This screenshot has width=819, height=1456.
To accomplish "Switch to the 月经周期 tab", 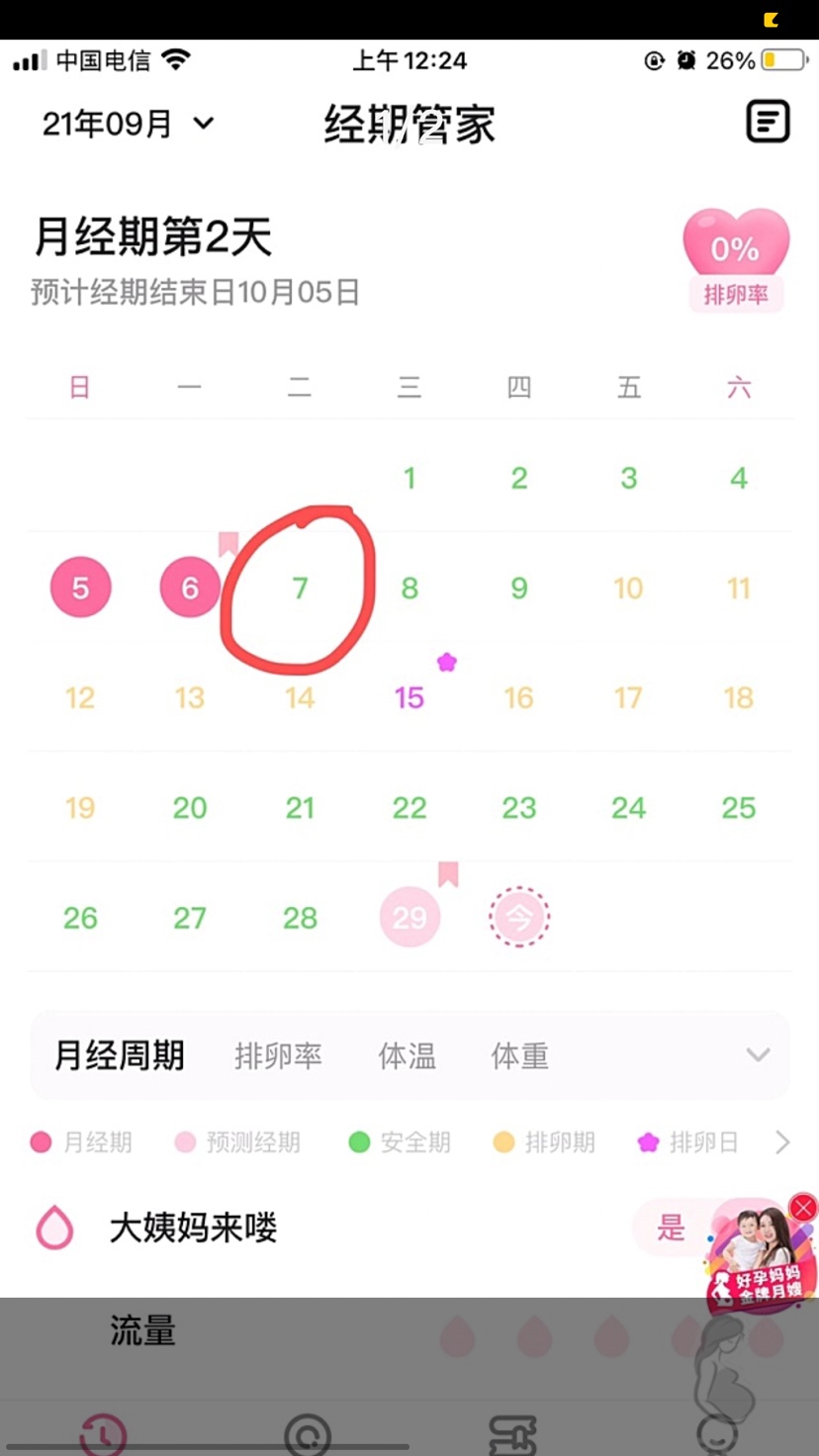I will 119,1055.
